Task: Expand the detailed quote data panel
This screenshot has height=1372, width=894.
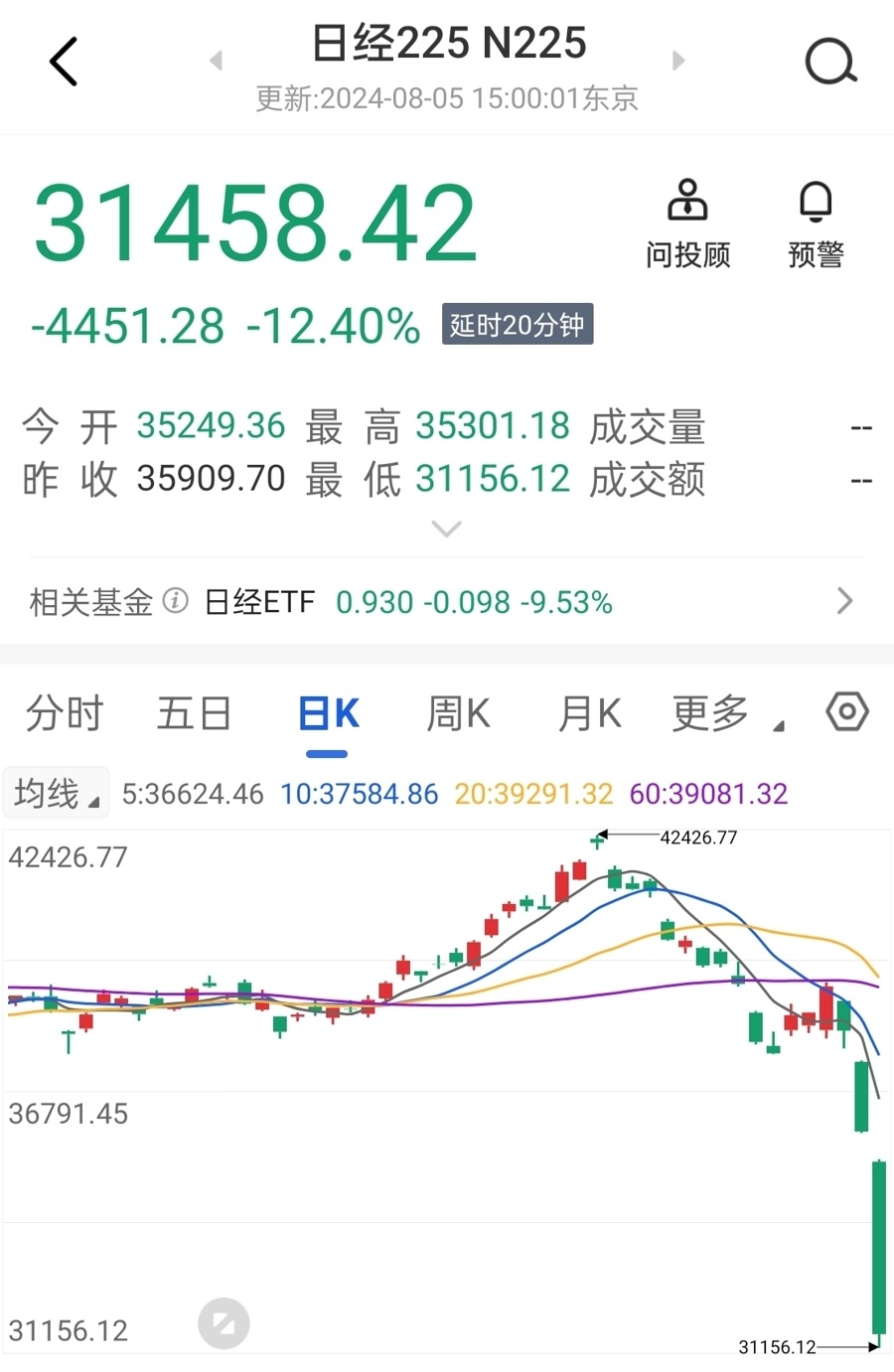Action: click(x=445, y=529)
